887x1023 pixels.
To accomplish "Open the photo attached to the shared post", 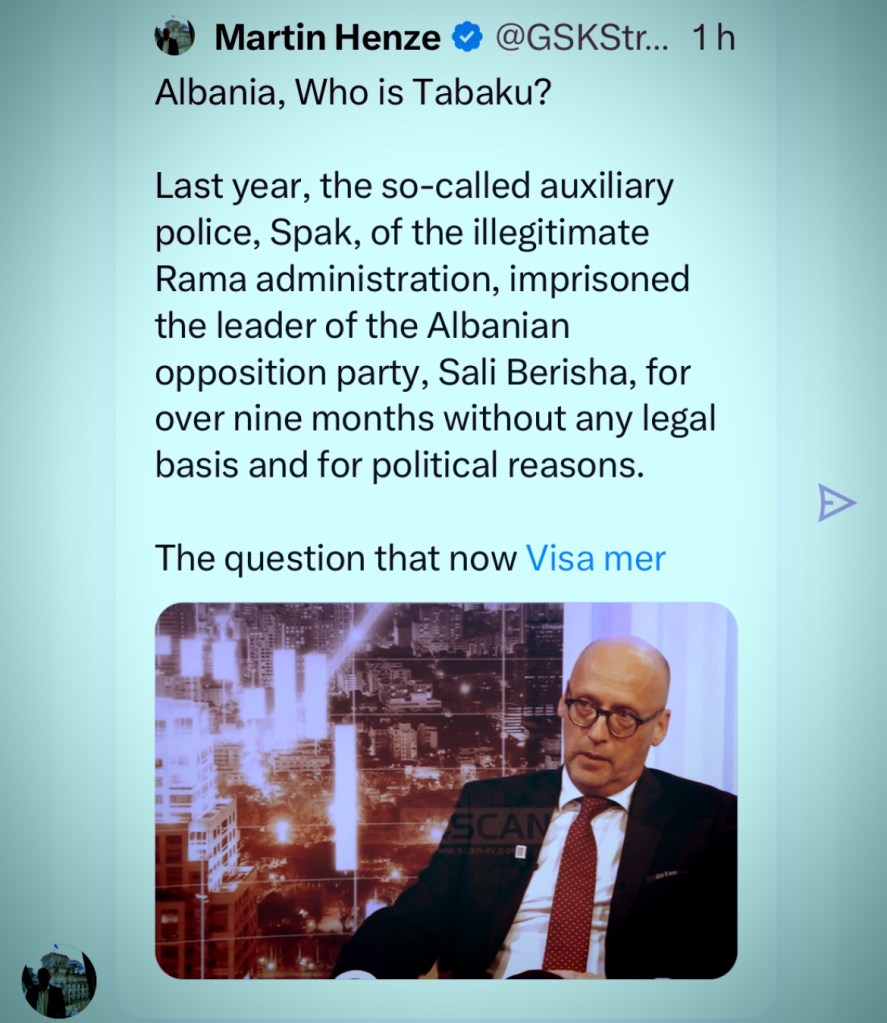I will click(446, 789).
